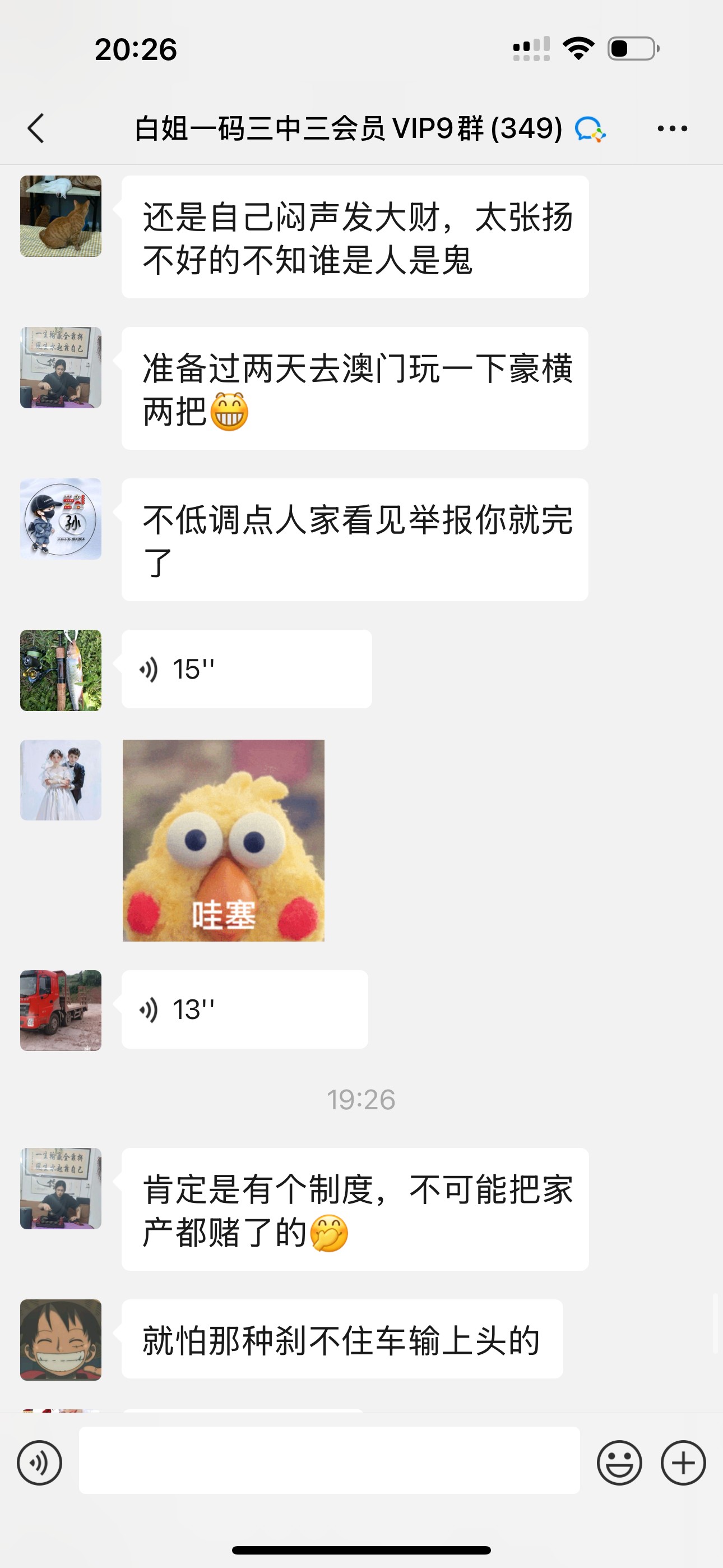
Task: Open the plus attachment menu
Action: point(683,1463)
